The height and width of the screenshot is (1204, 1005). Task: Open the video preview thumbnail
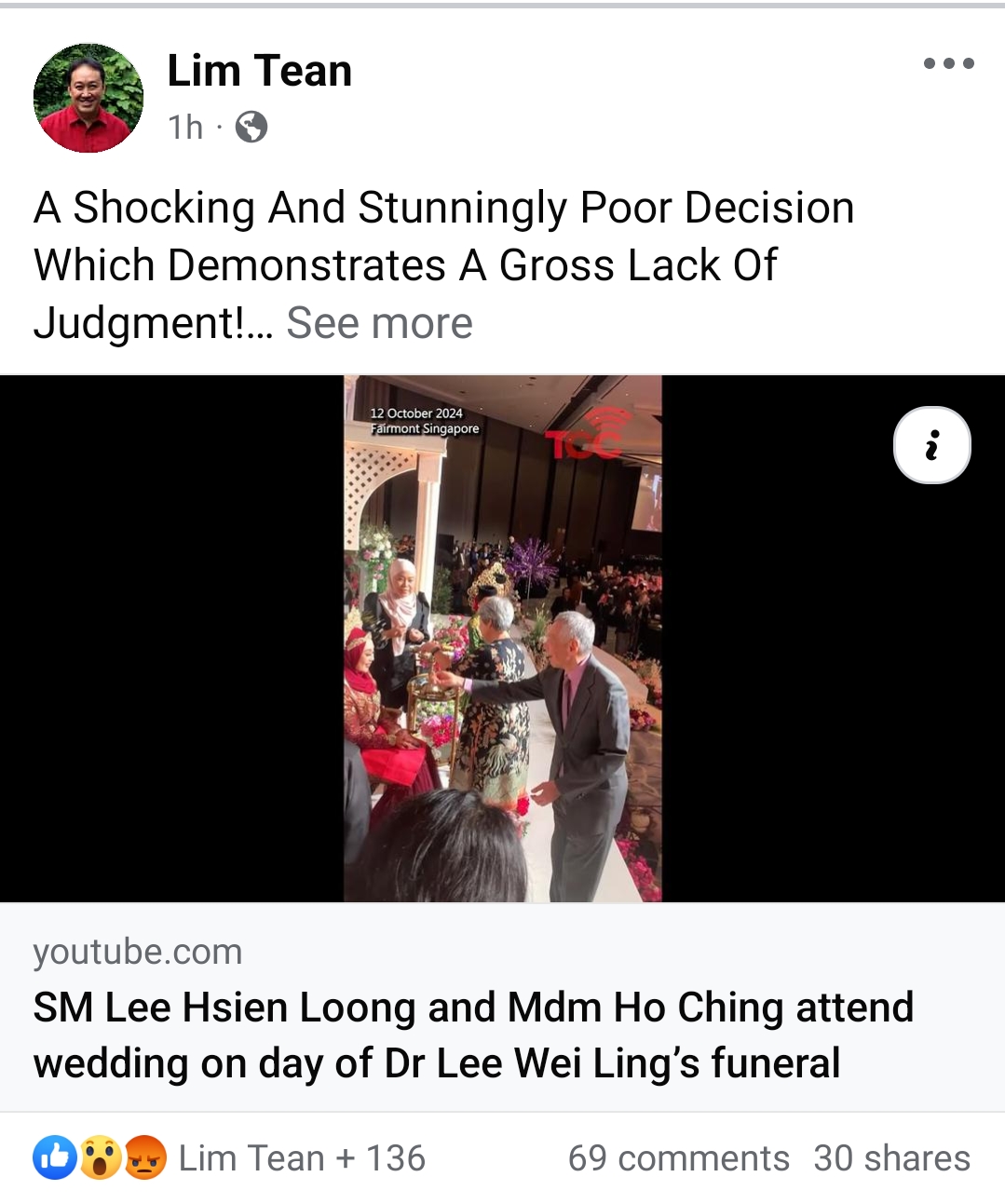point(502,639)
